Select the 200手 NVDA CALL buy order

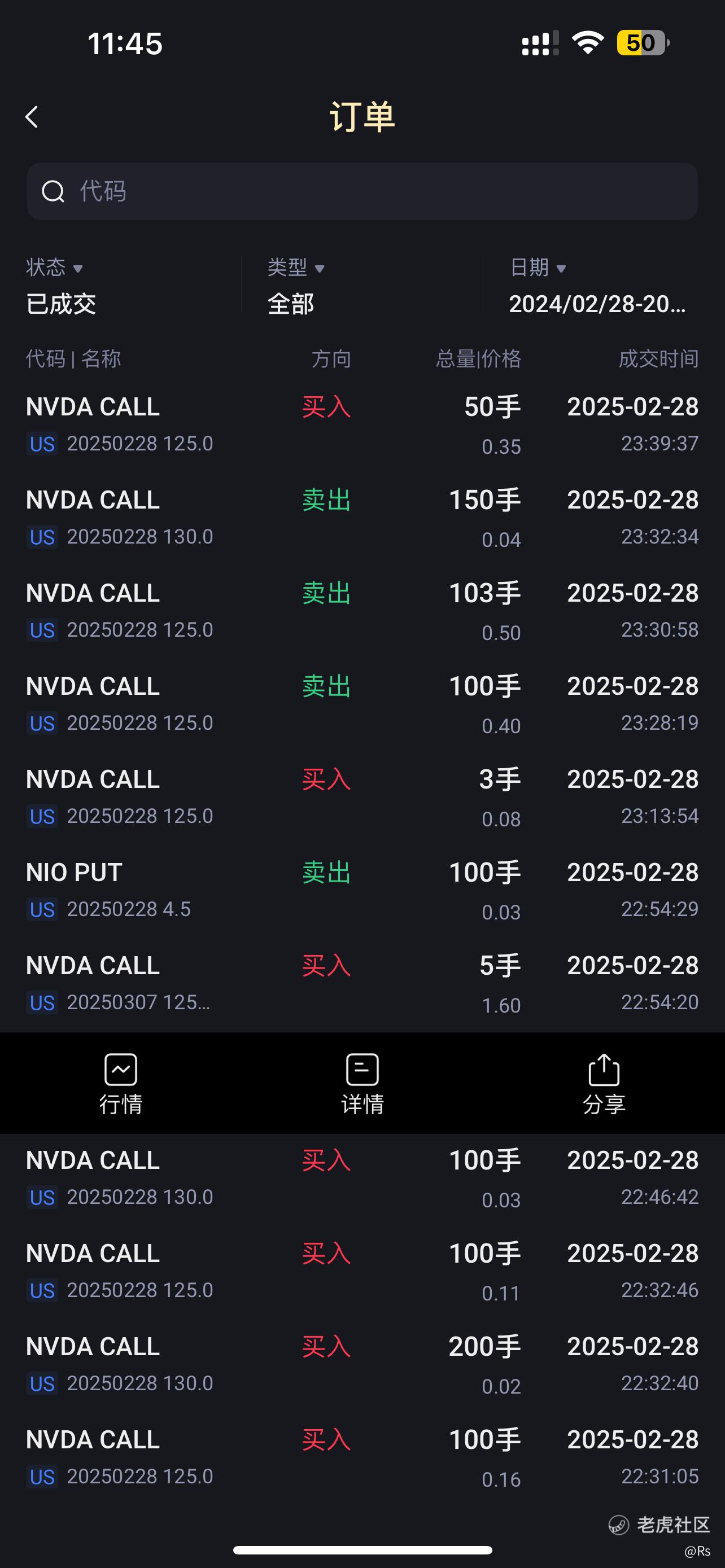(x=362, y=1364)
